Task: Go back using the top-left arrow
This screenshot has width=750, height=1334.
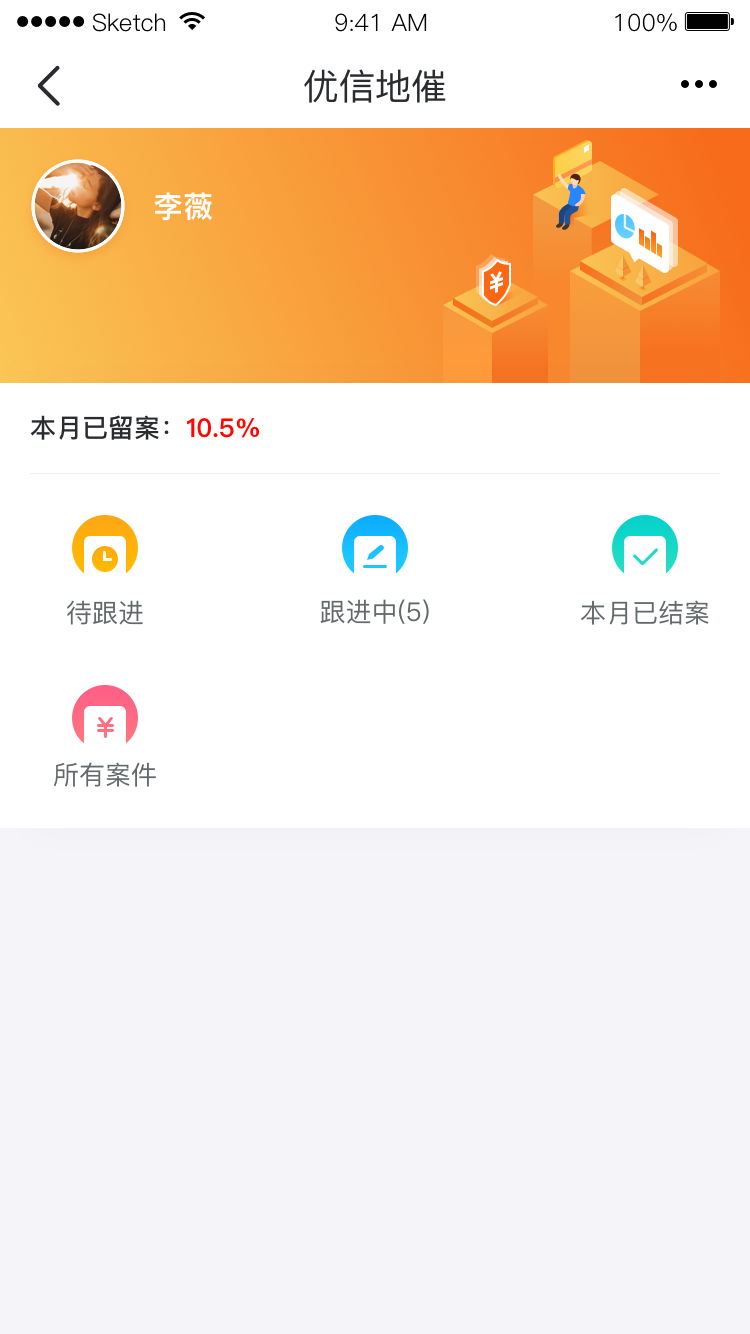Action: [49, 86]
